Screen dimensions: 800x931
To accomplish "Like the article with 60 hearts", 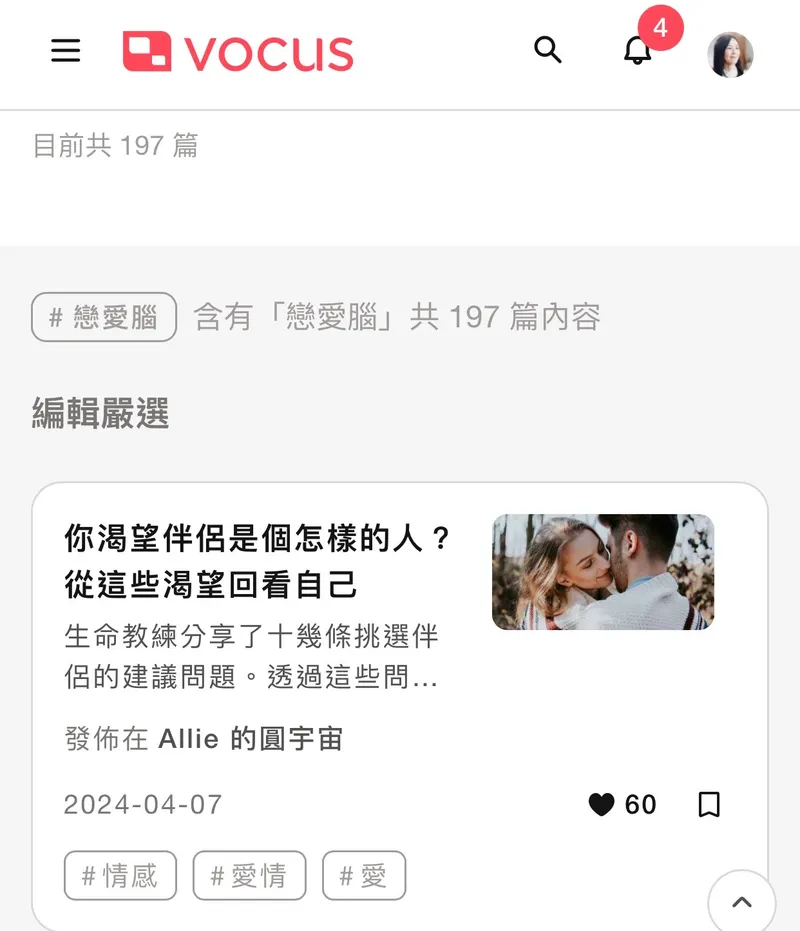I will coord(601,804).
